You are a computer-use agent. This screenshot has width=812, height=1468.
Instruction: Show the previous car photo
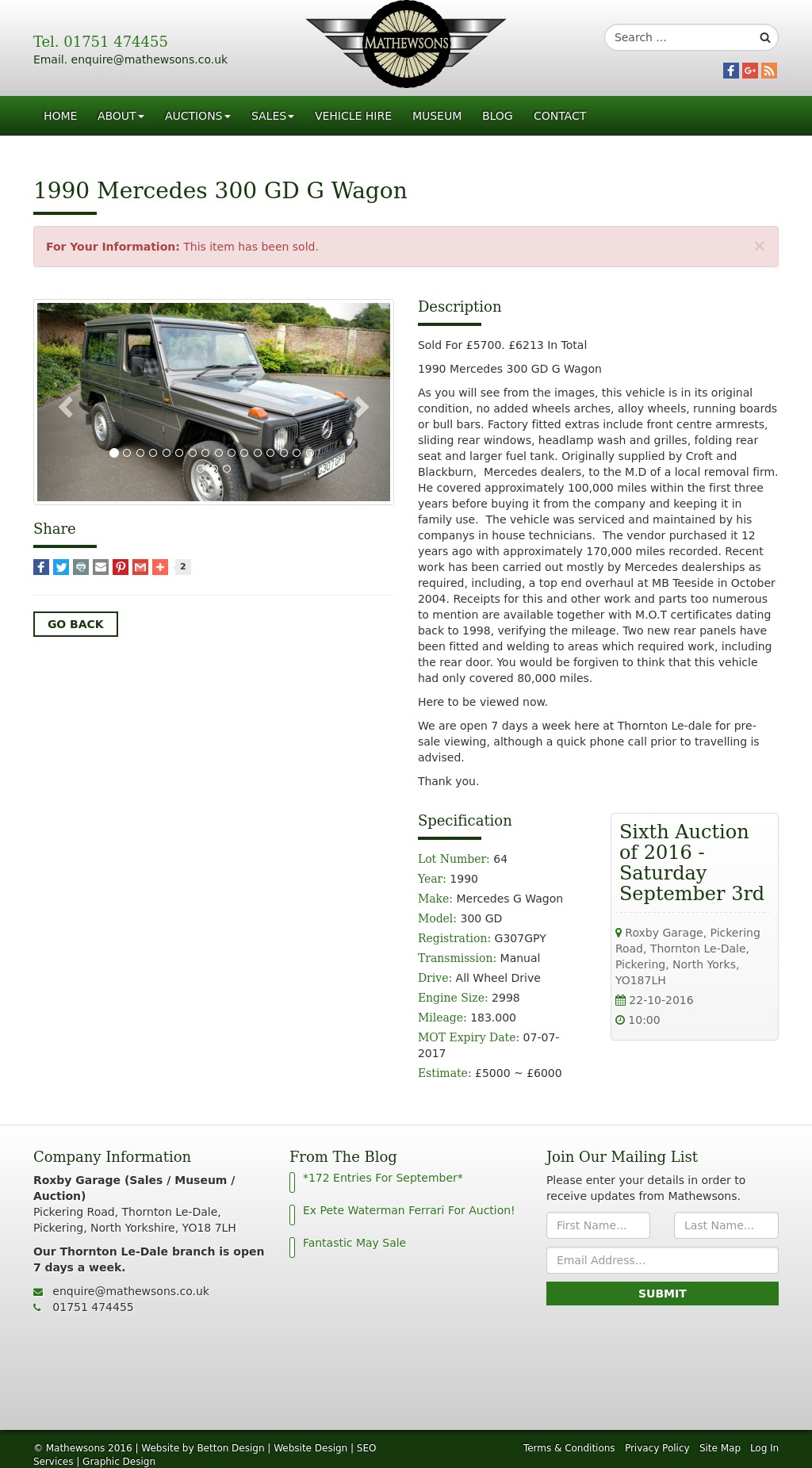[66, 407]
